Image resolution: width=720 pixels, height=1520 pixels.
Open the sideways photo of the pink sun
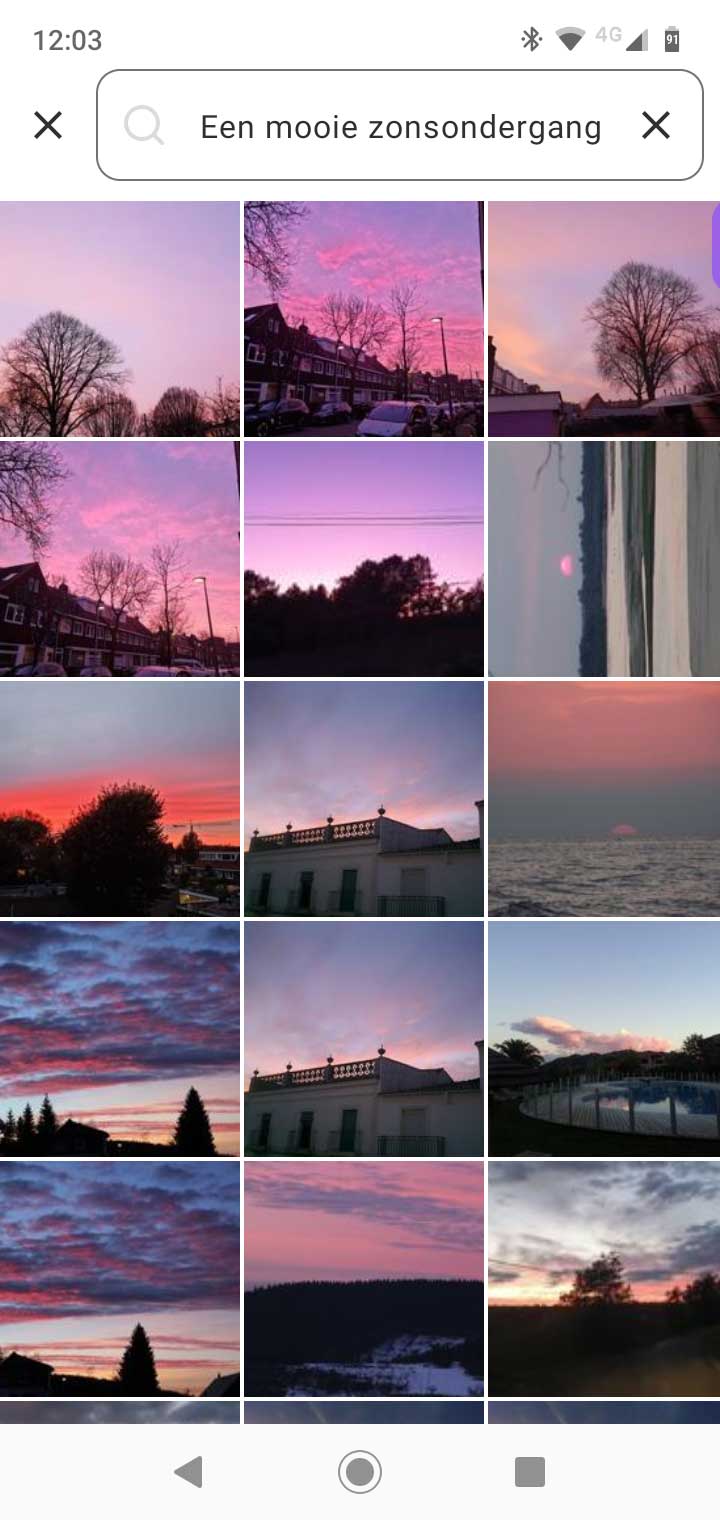coord(604,559)
